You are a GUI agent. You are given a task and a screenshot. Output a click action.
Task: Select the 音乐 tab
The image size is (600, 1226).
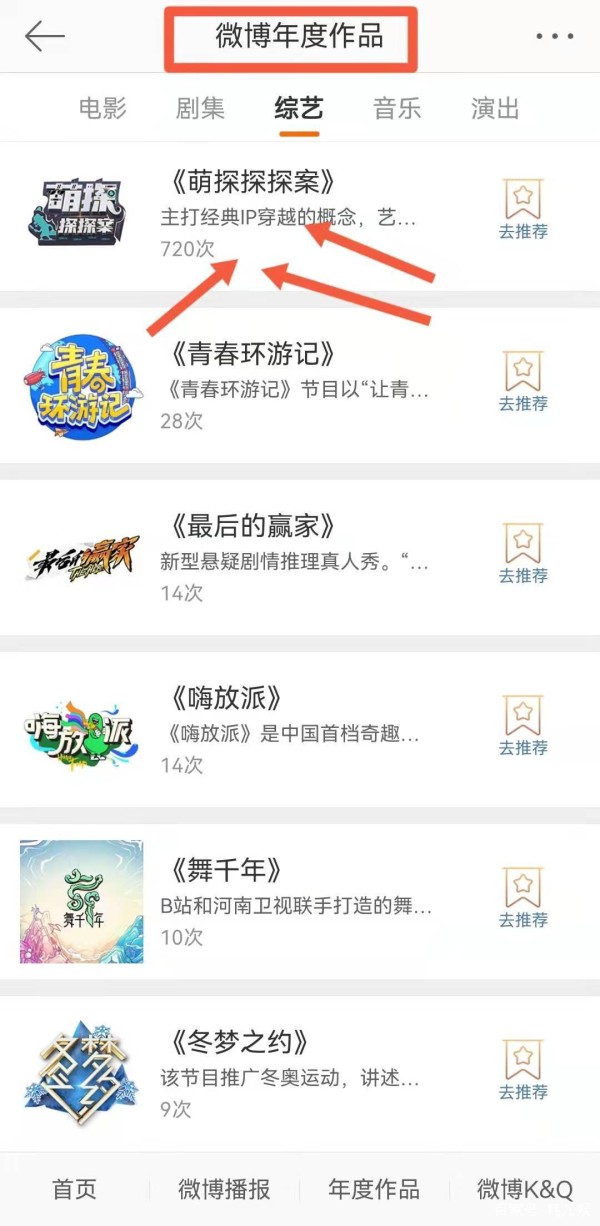397,109
